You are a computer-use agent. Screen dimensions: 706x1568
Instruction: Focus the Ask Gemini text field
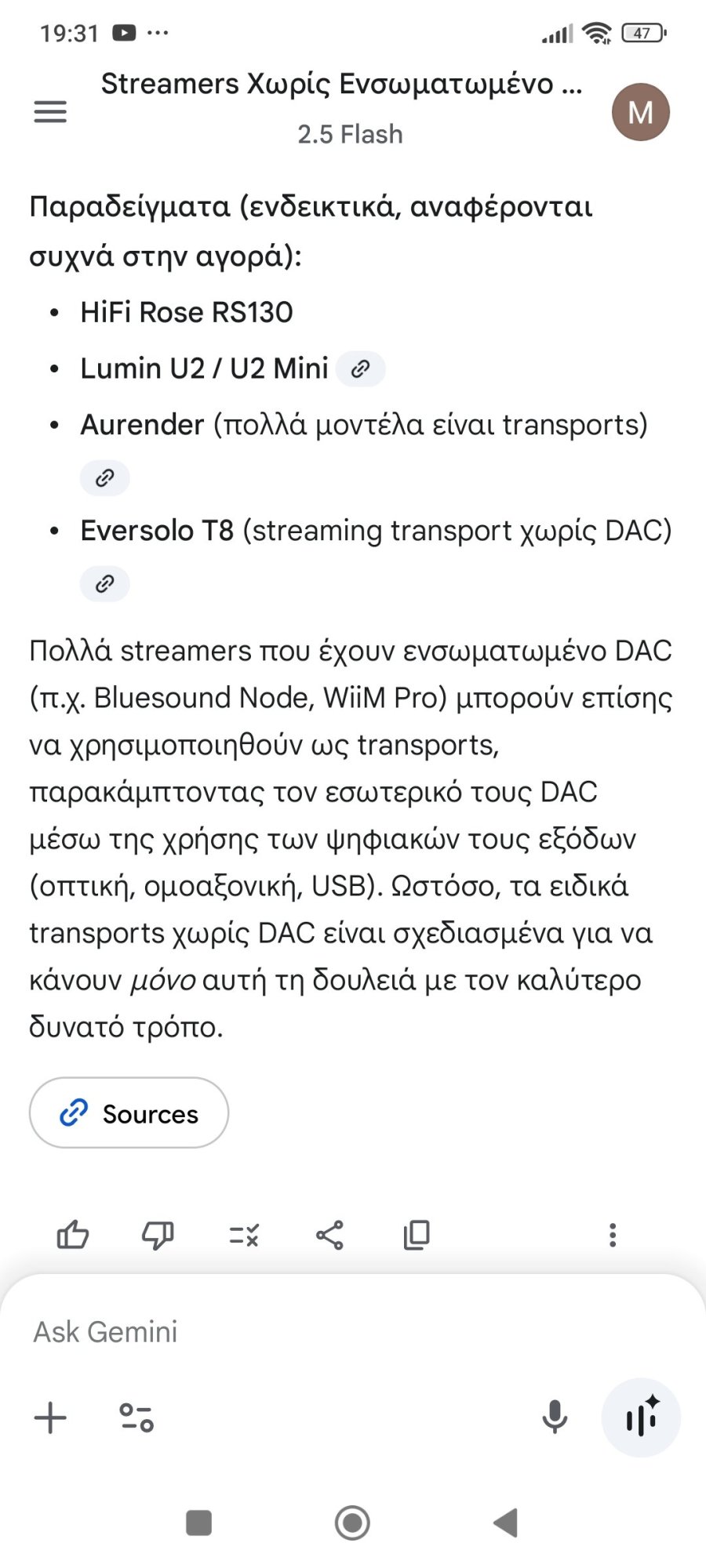[x=314, y=1331]
